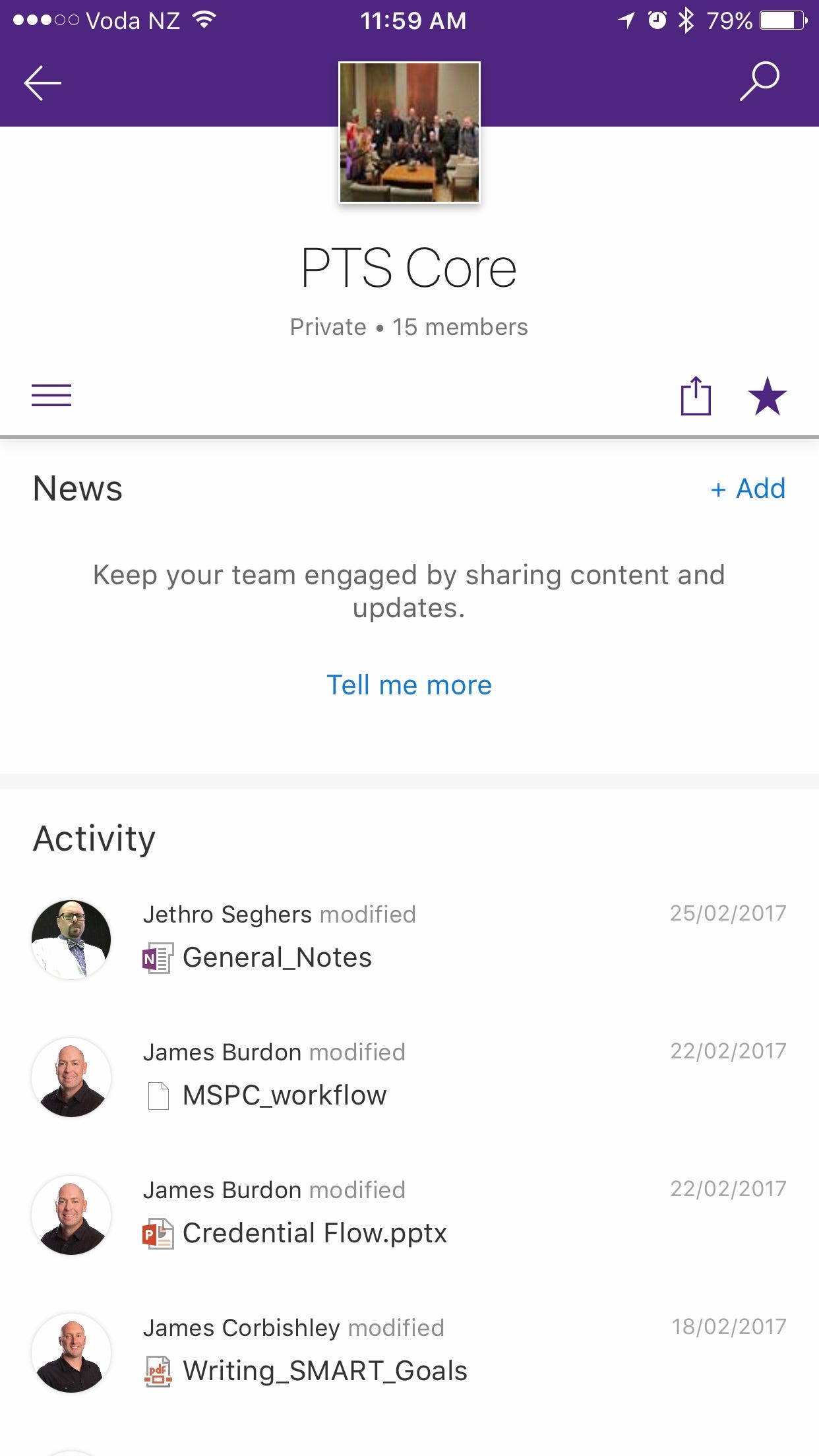Tap the Tell me more link
Screen dimensions: 819x1456
[409, 685]
